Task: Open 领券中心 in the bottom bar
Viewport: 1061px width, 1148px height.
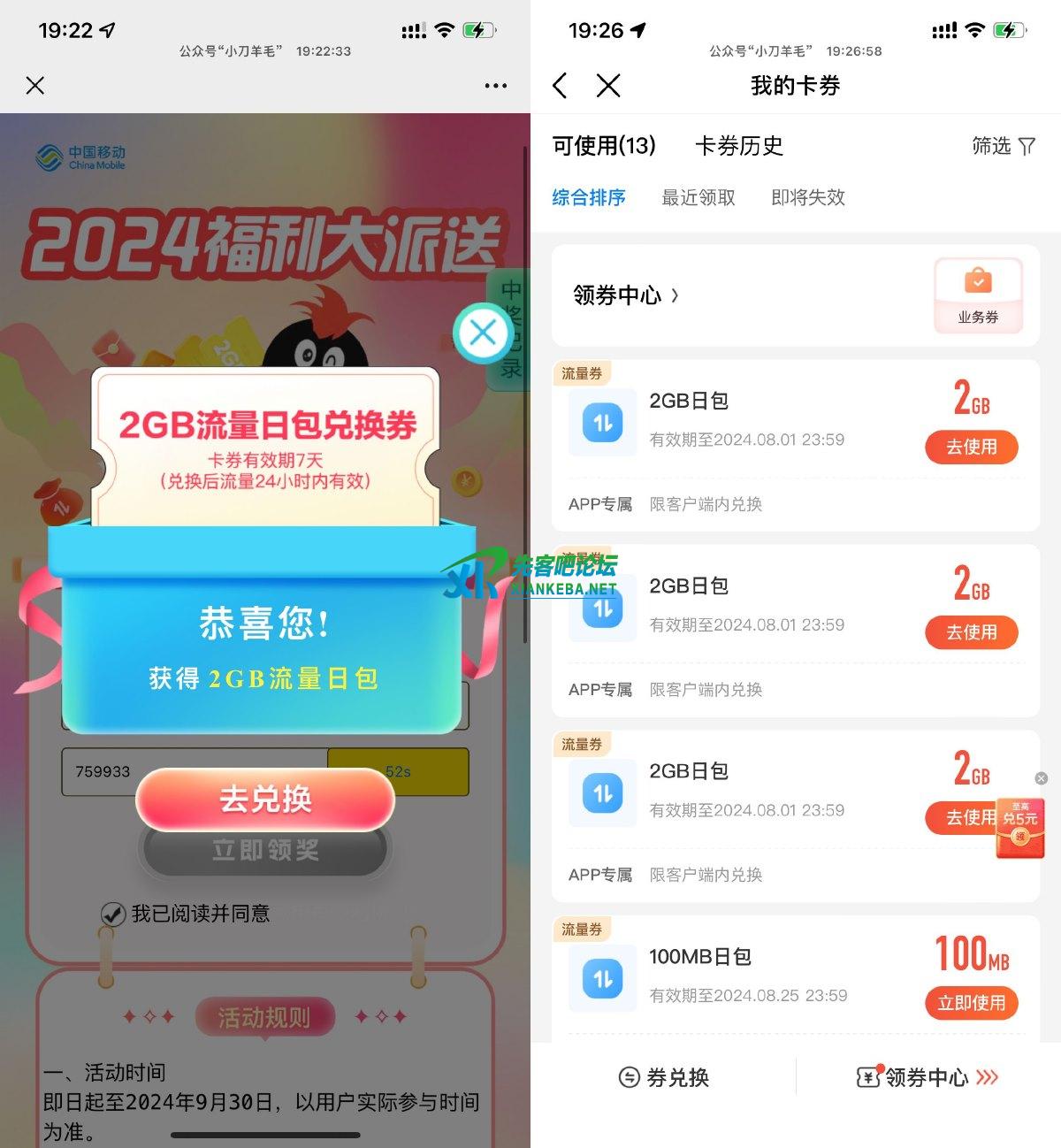Action: pyautogui.click(x=928, y=1077)
